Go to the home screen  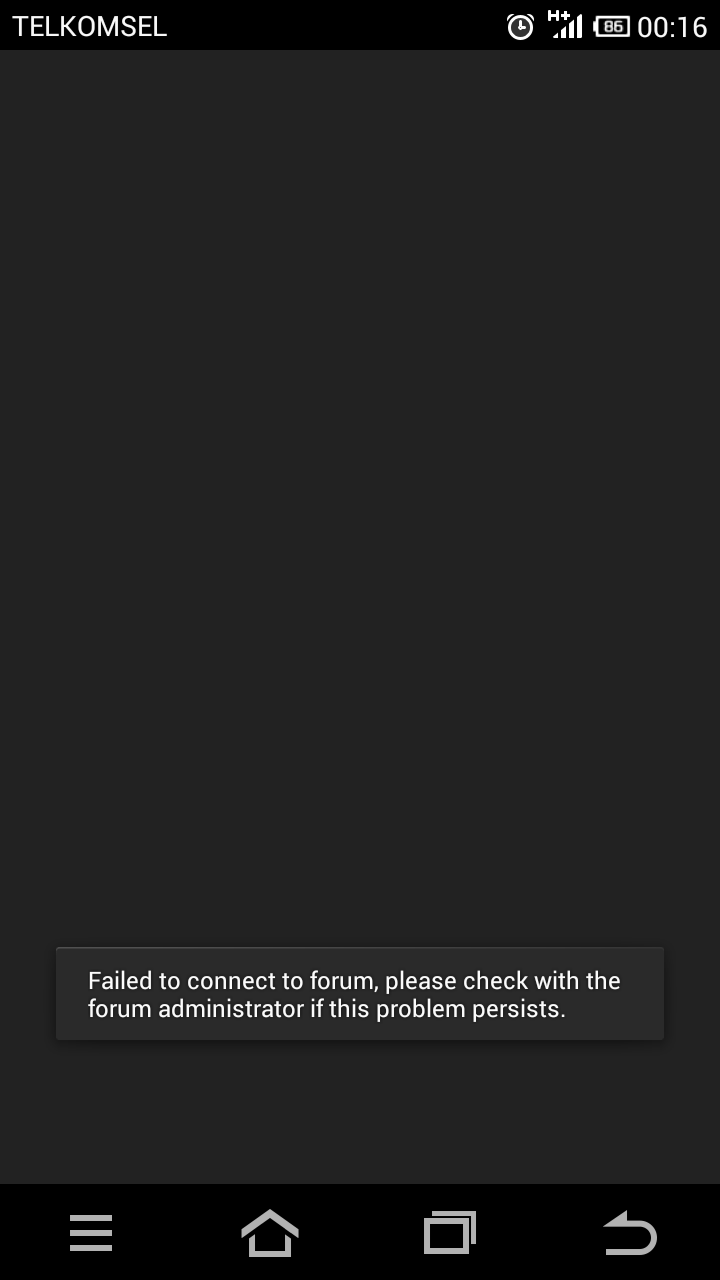pyautogui.click(x=270, y=1232)
